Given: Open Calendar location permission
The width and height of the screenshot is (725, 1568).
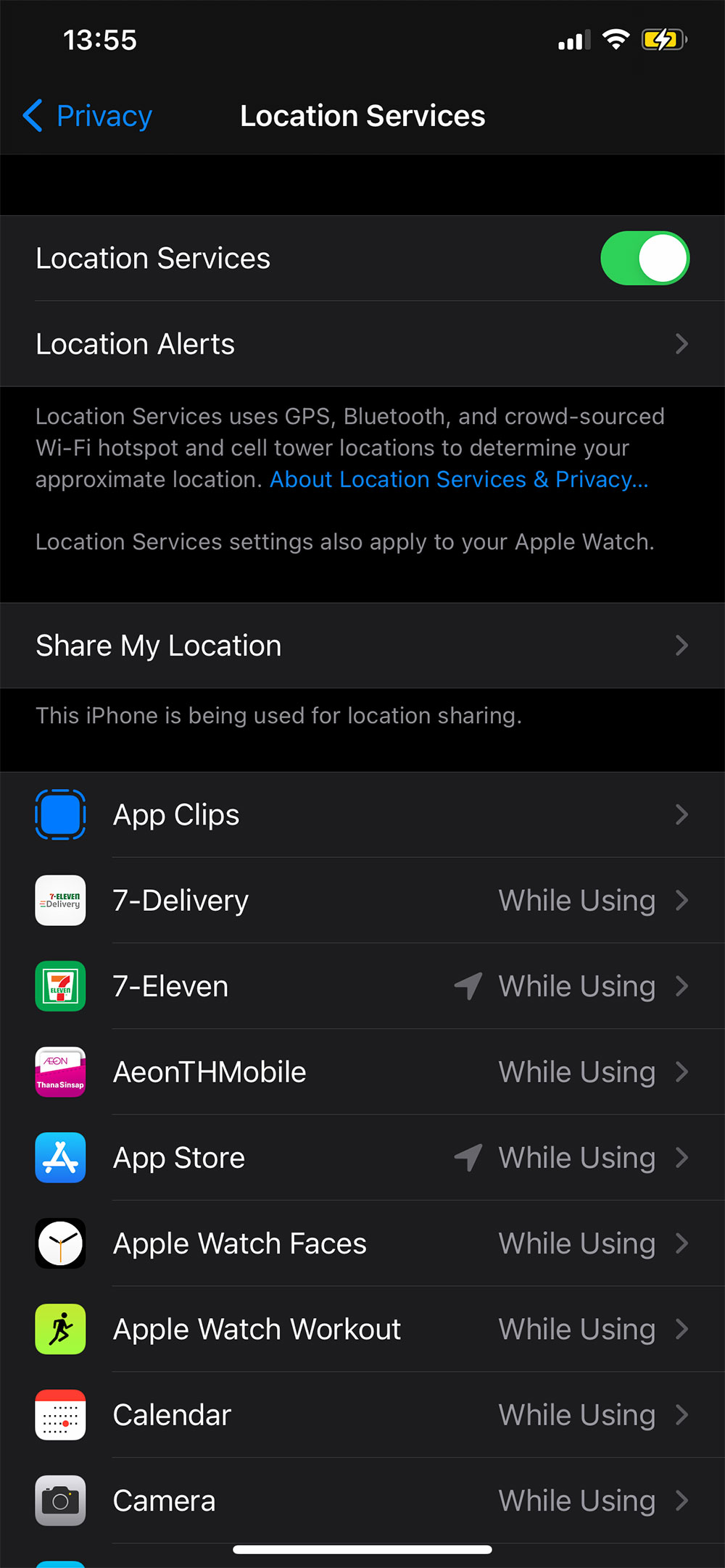Looking at the screenshot, I should coord(362,1415).
